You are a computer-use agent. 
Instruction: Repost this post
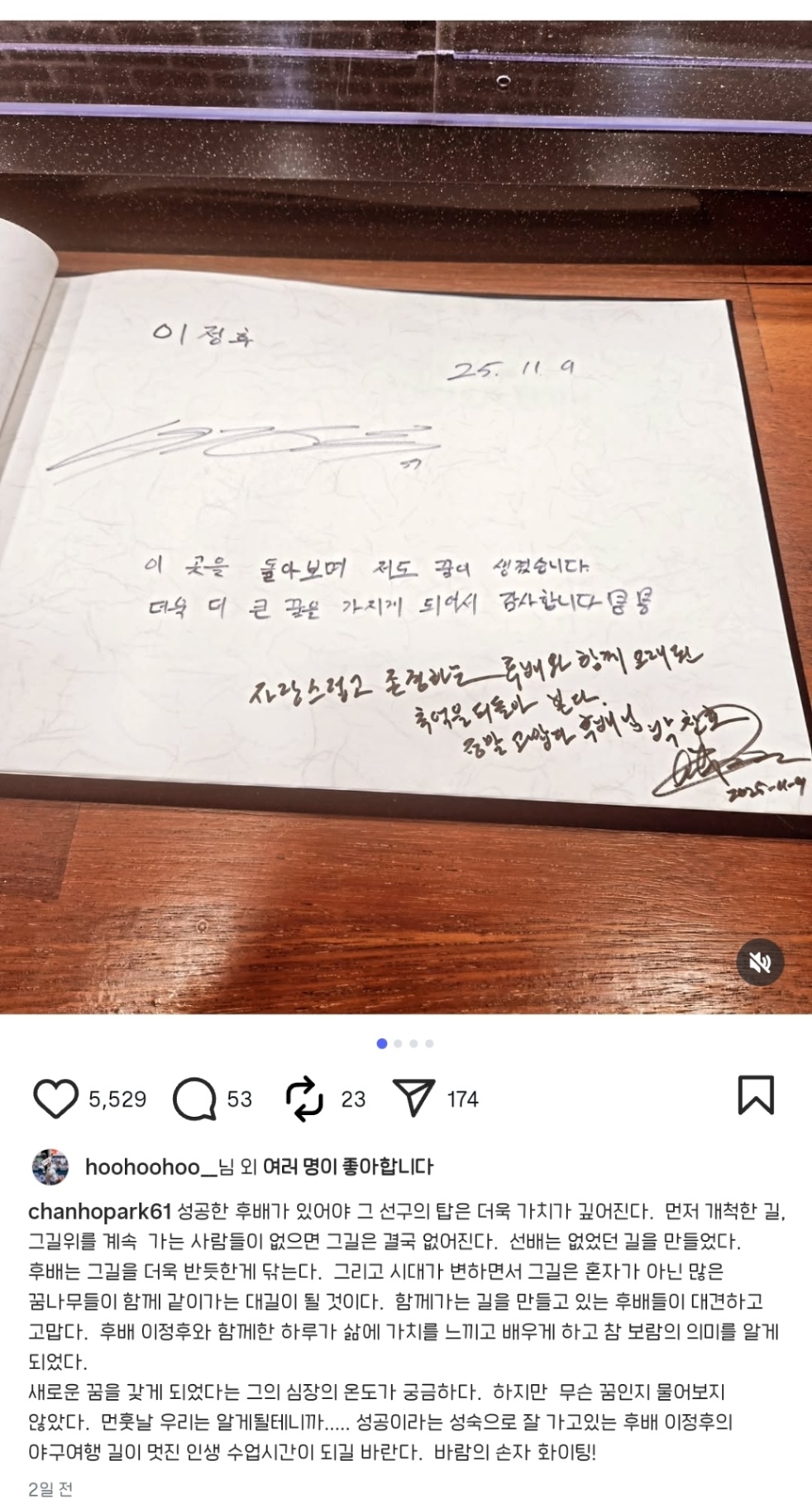coord(304,1099)
